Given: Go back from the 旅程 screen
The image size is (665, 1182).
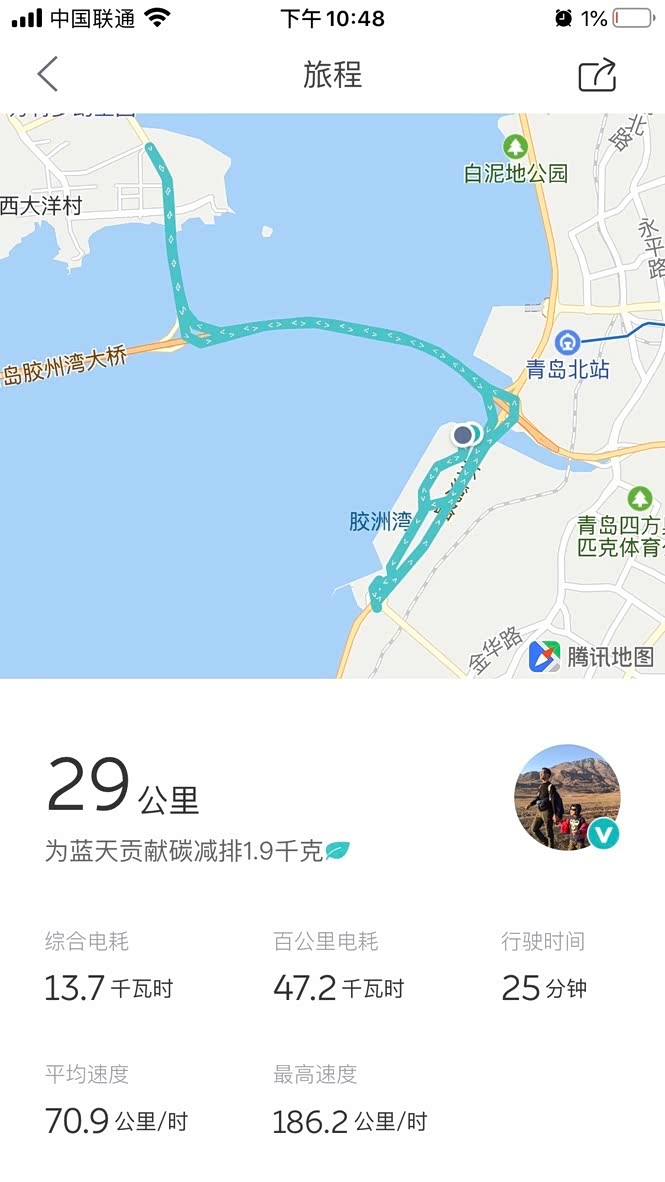Looking at the screenshot, I should pos(47,75).
